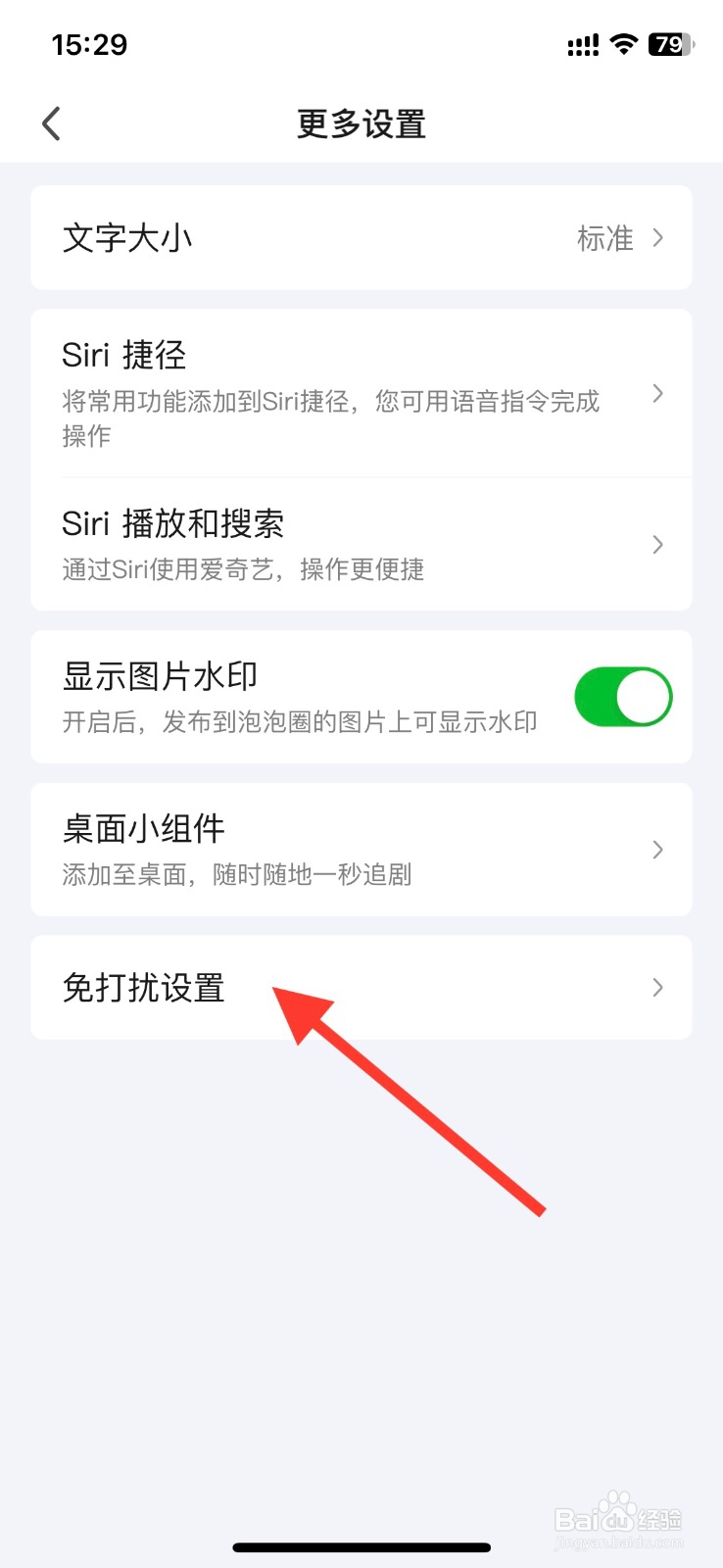The image size is (723, 1568).
Task: Open 免打扰设置 via its right chevron
Action: tap(656, 987)
